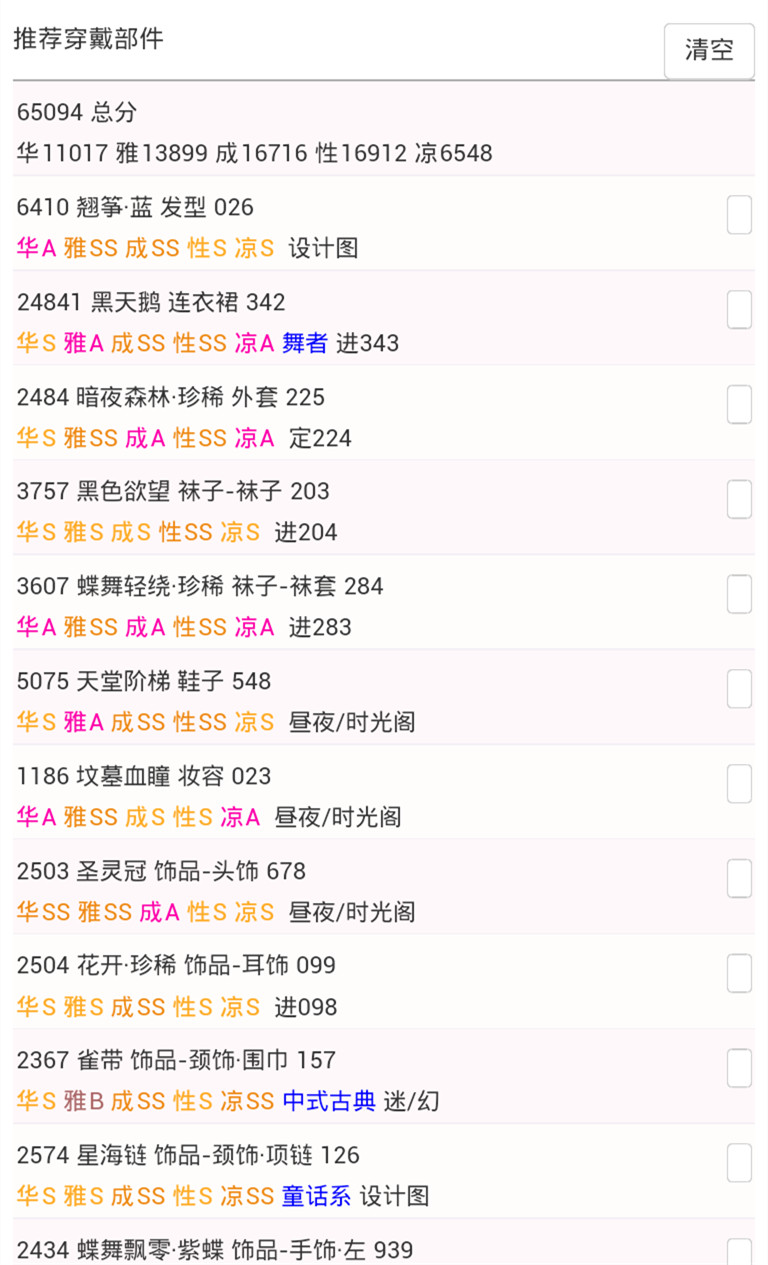Tap the 清空 clear button
Screen dimensions: 768x1265
pos(709,51)
